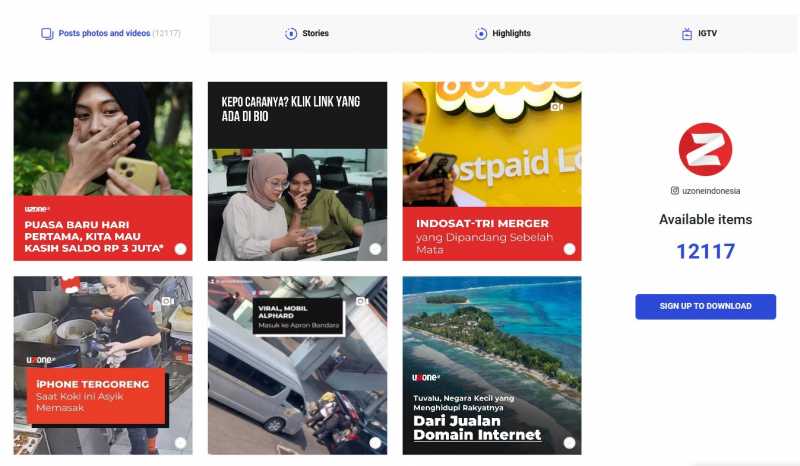Viewport: 800px width, 466px height.
Task: Select the Tuvalu post's circle
Action: pyautogui.click(x=569, y=443)
